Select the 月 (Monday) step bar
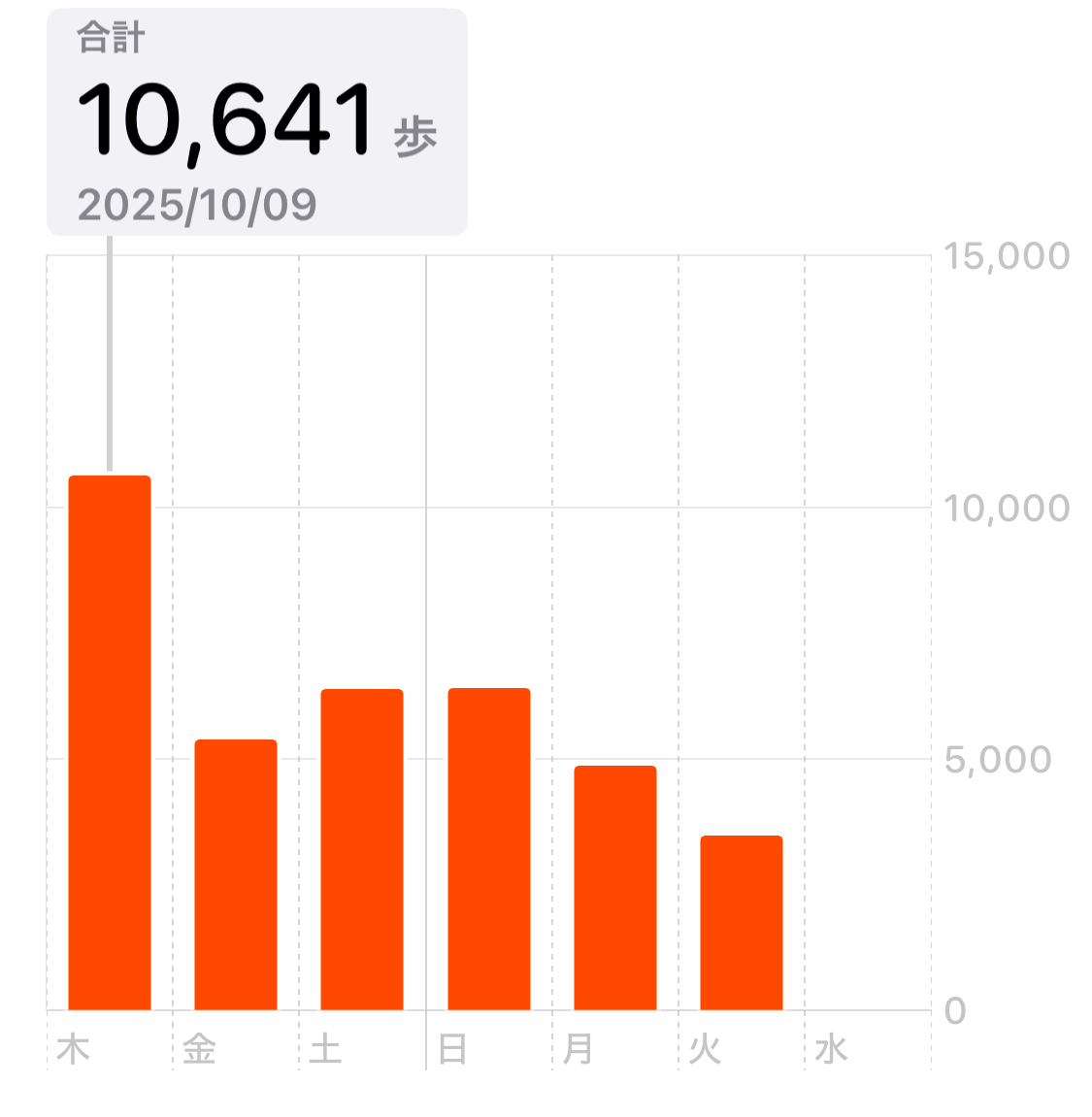This screenshot has width=1092, height=1117. [x=615, y=888]
